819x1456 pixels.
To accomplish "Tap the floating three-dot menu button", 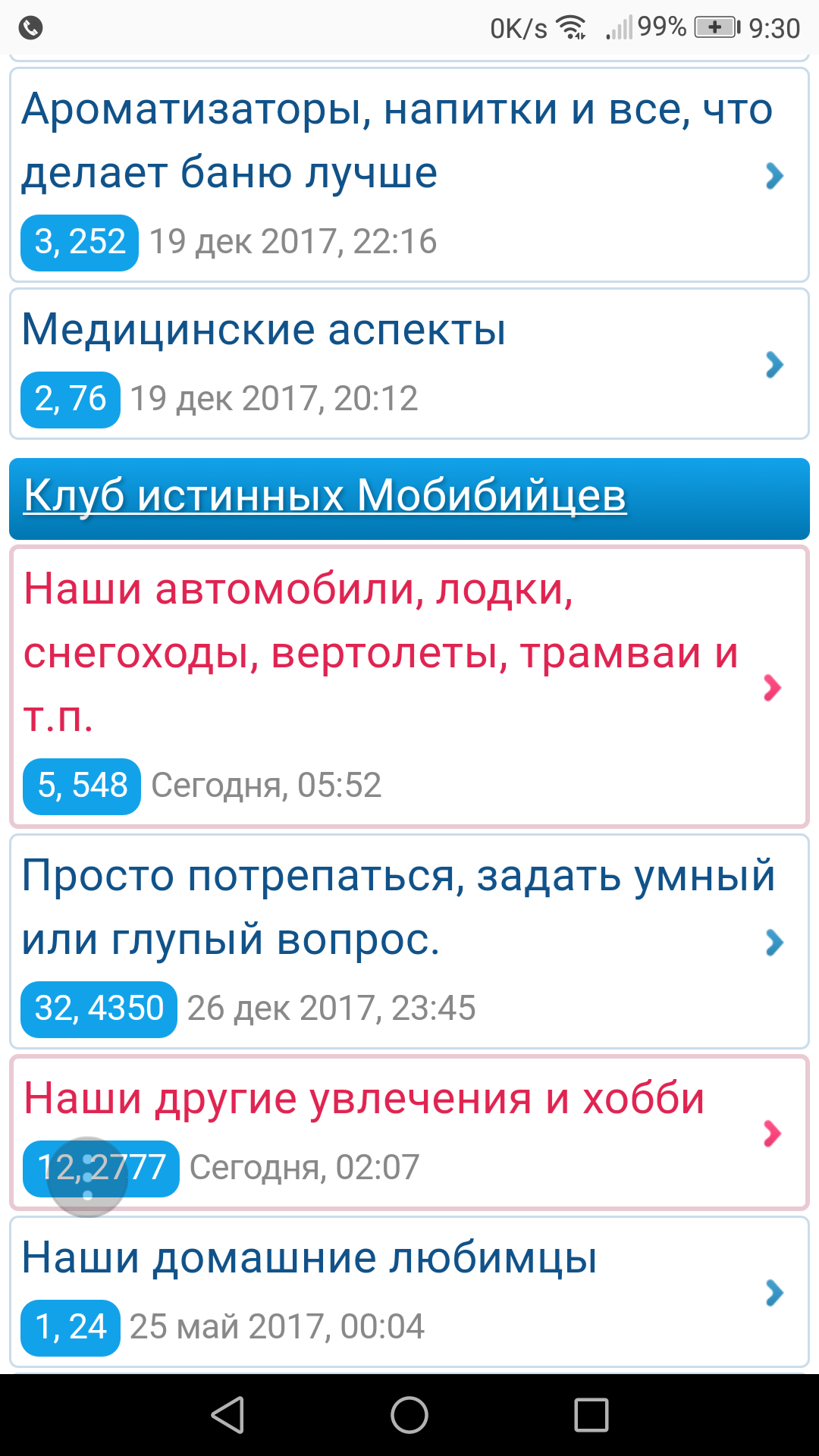I will [x=87, y=1177].
